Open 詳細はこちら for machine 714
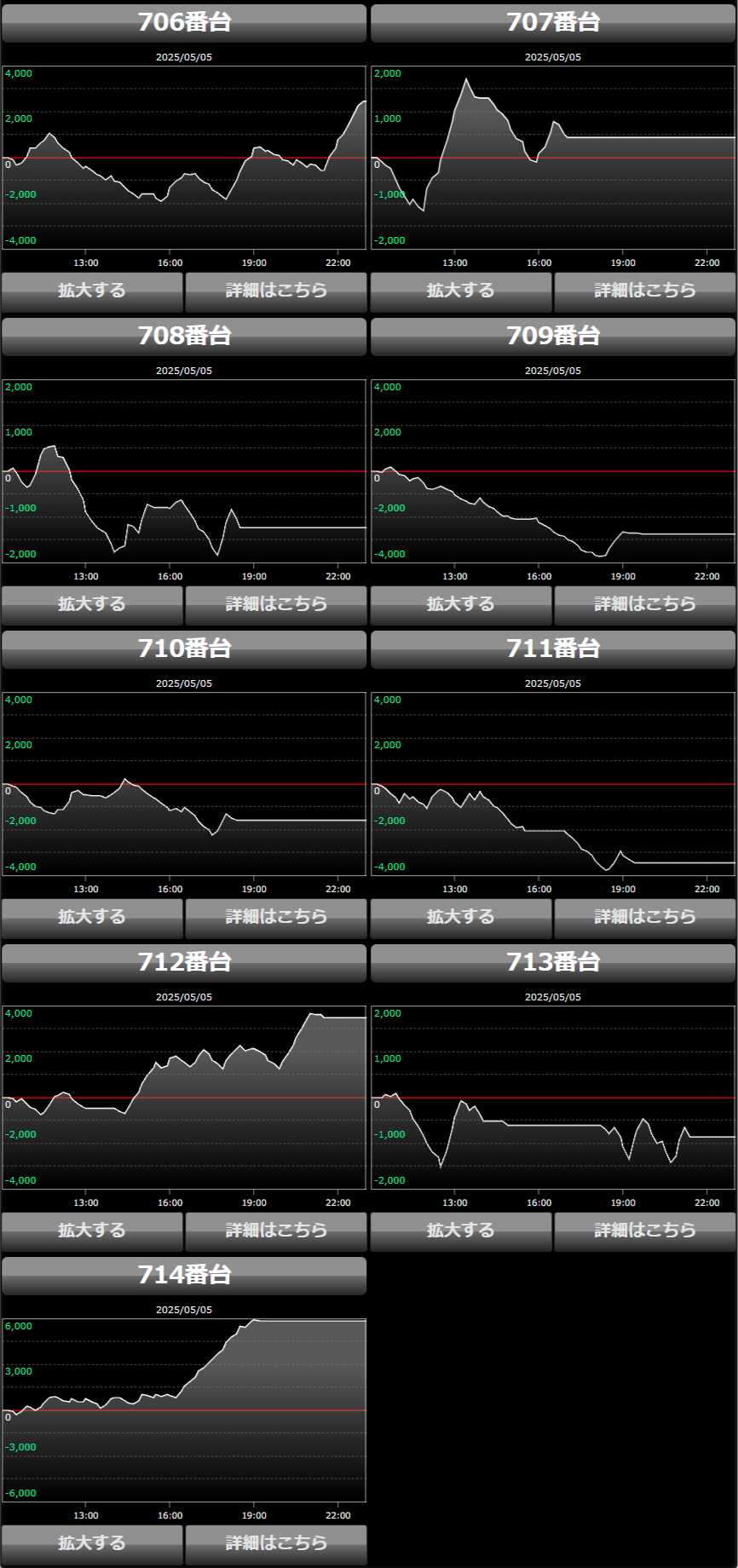The height and width of the screenshot is (1568, 738). [x=276, y=1544]
